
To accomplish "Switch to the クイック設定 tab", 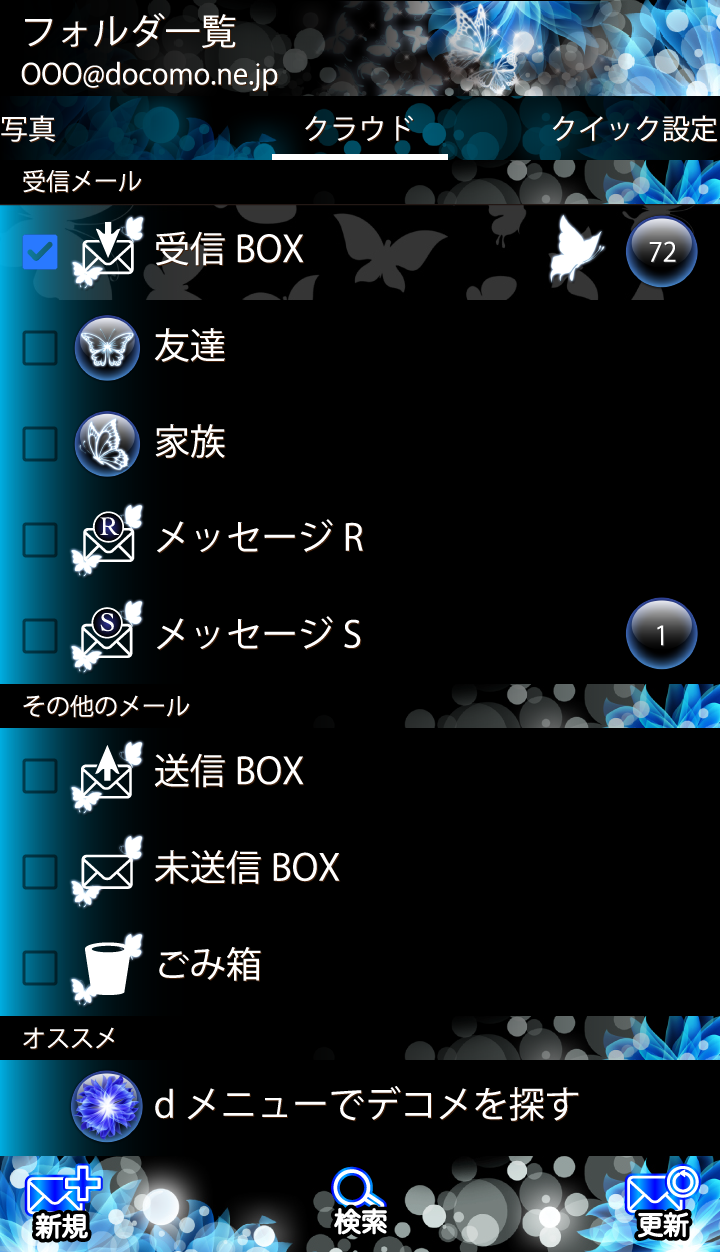I will tap(634, 129).
